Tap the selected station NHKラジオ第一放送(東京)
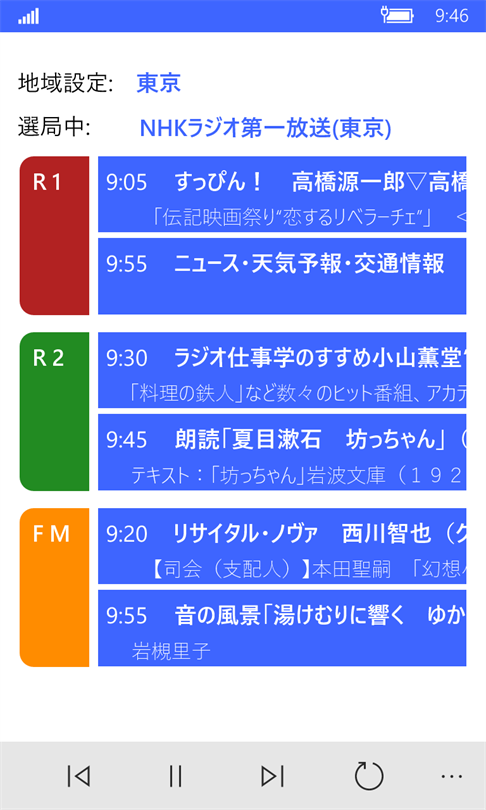Viewport: 486px width, 810px height. pos(265,128)
